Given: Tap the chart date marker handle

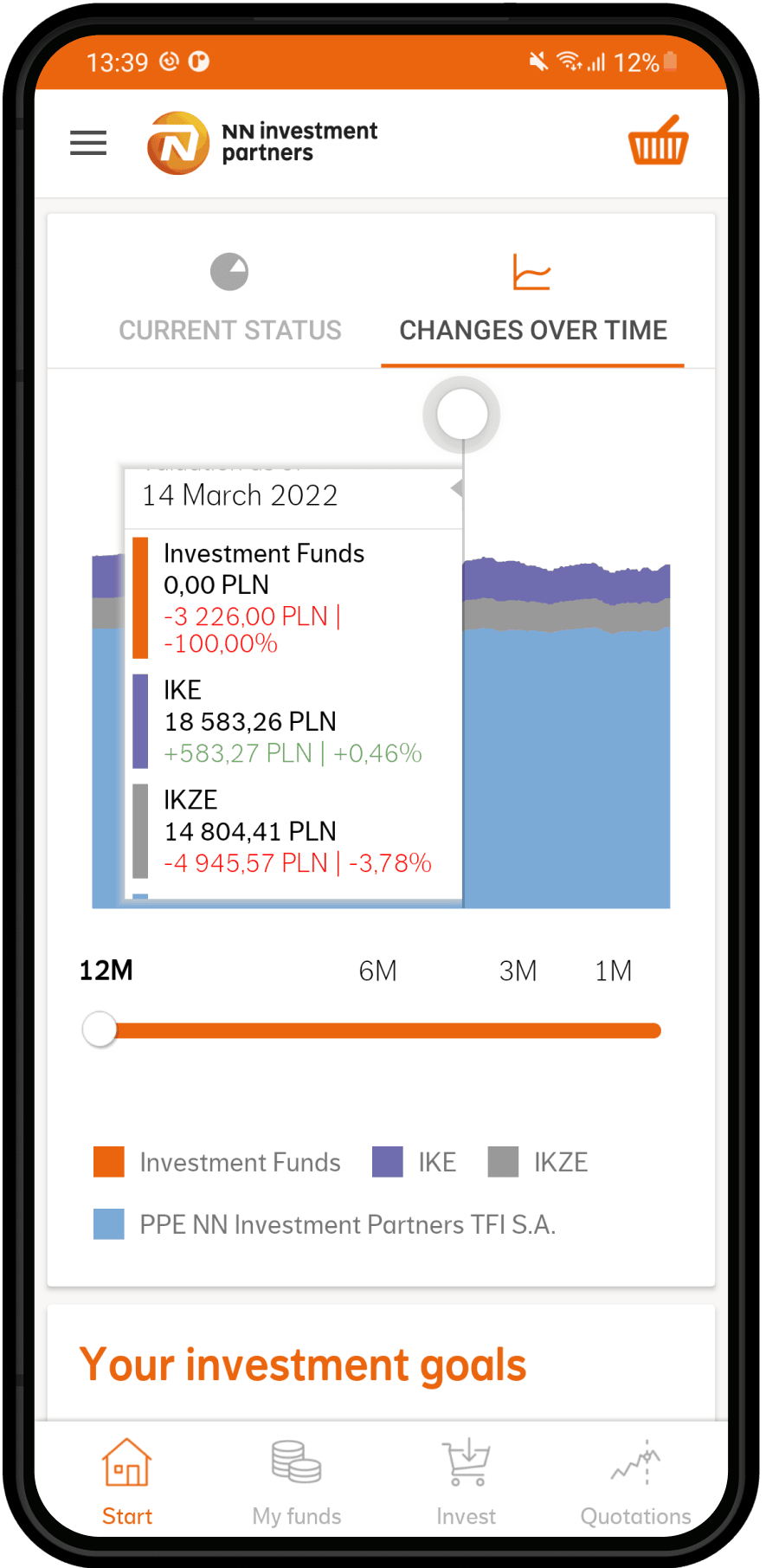Looking at the screenshot, I should [462, 414].
